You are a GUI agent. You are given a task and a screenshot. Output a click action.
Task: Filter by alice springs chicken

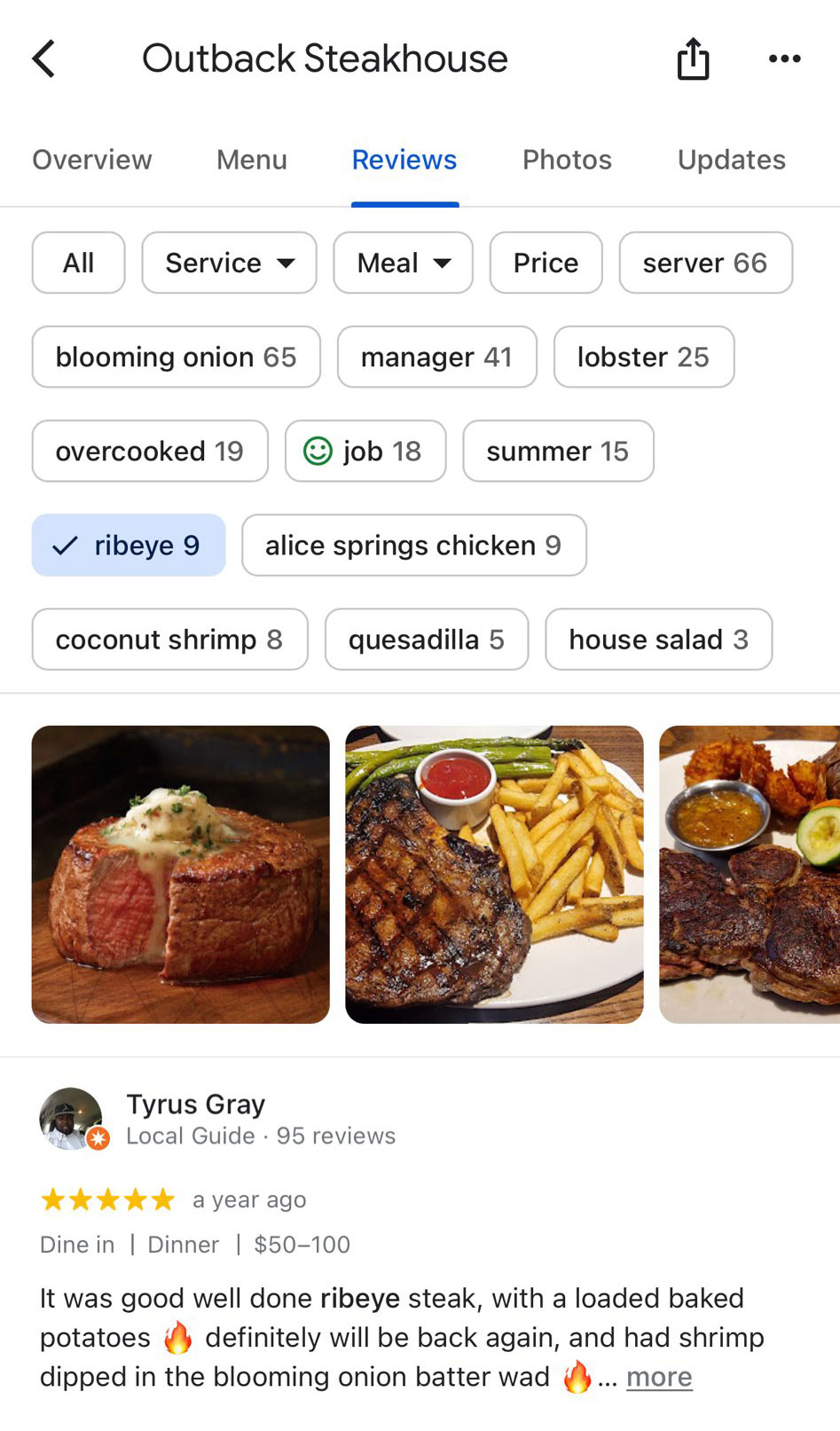click(413, 545)
